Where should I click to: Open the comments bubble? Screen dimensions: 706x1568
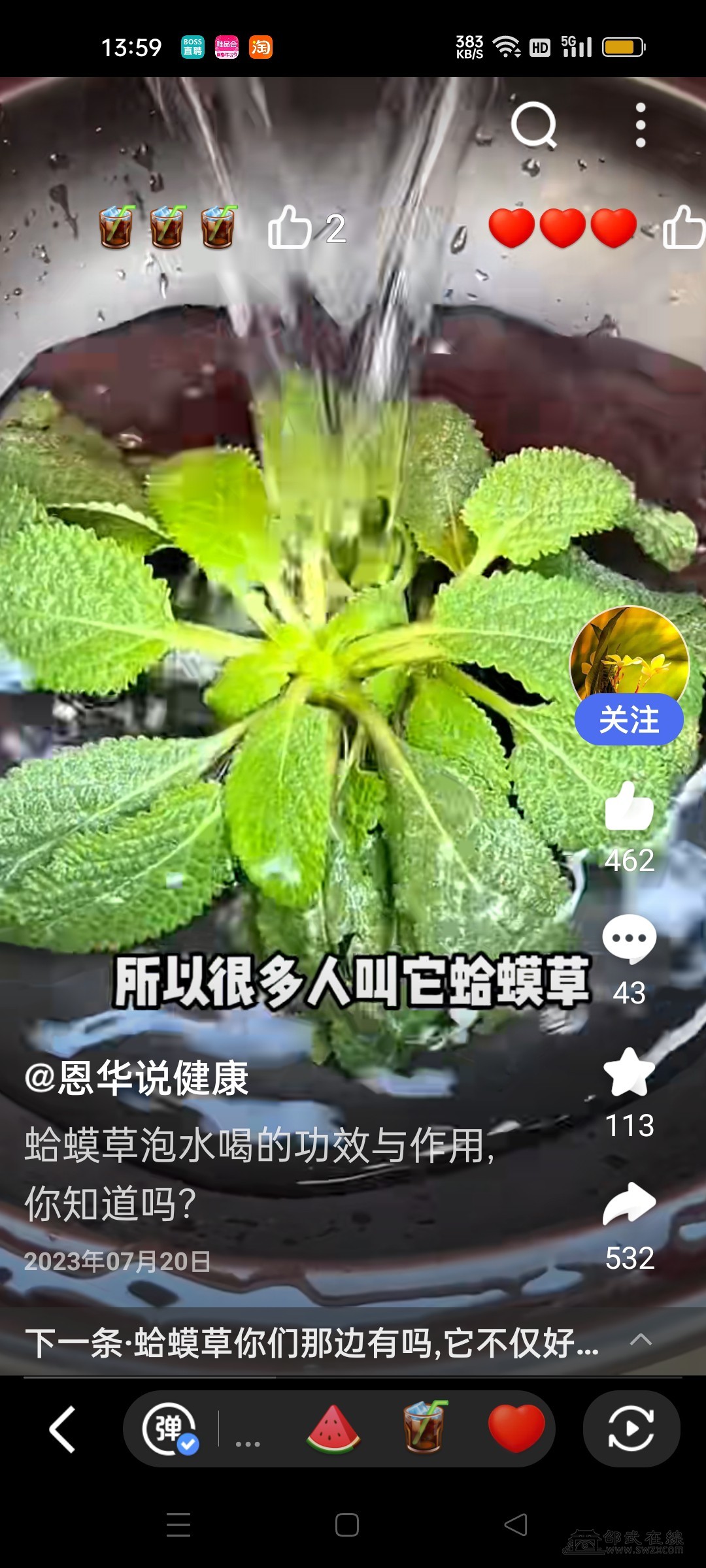[629, 939]
